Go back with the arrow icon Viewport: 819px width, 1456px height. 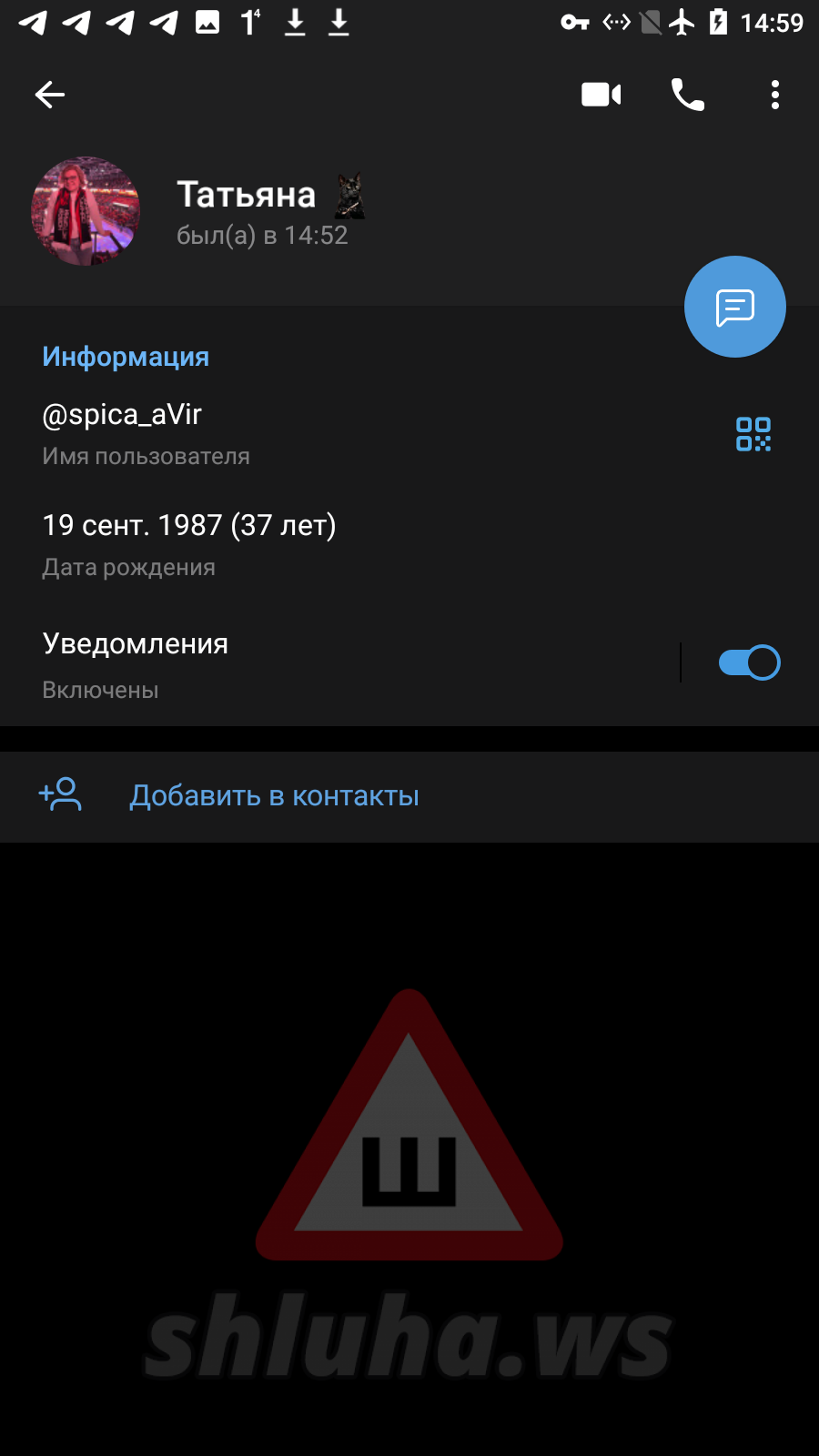tap(50, 95)
